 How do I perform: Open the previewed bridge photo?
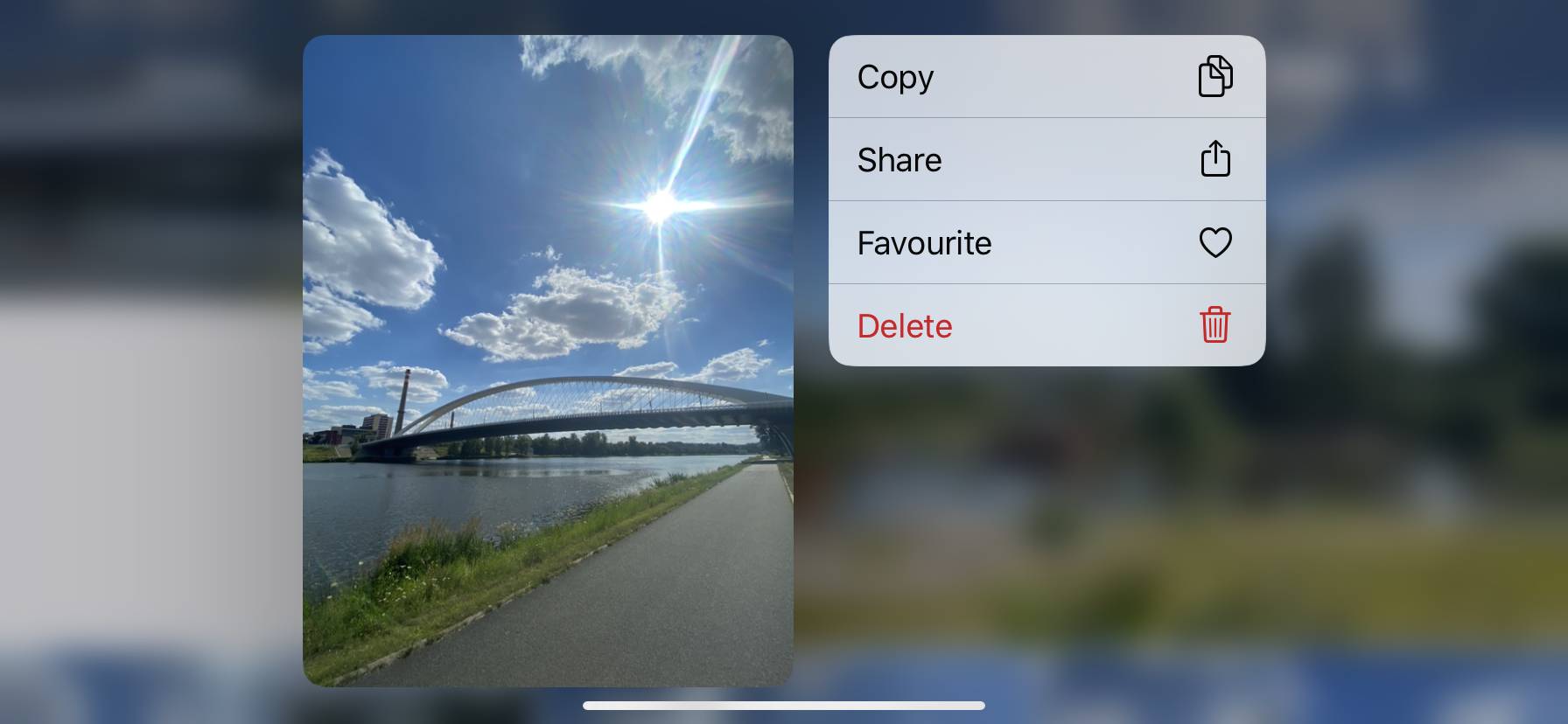[x=548, y=360]
